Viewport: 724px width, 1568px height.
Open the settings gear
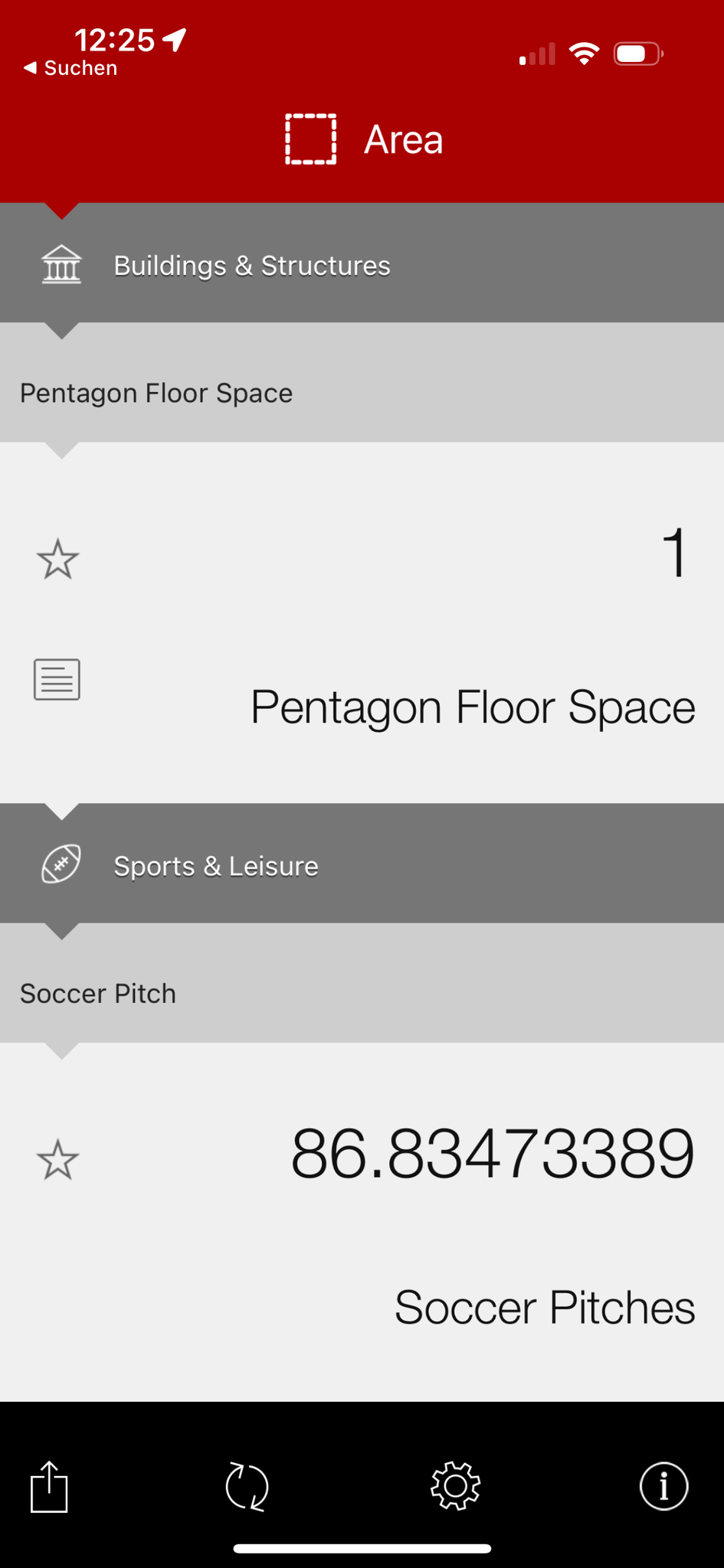455,1486
